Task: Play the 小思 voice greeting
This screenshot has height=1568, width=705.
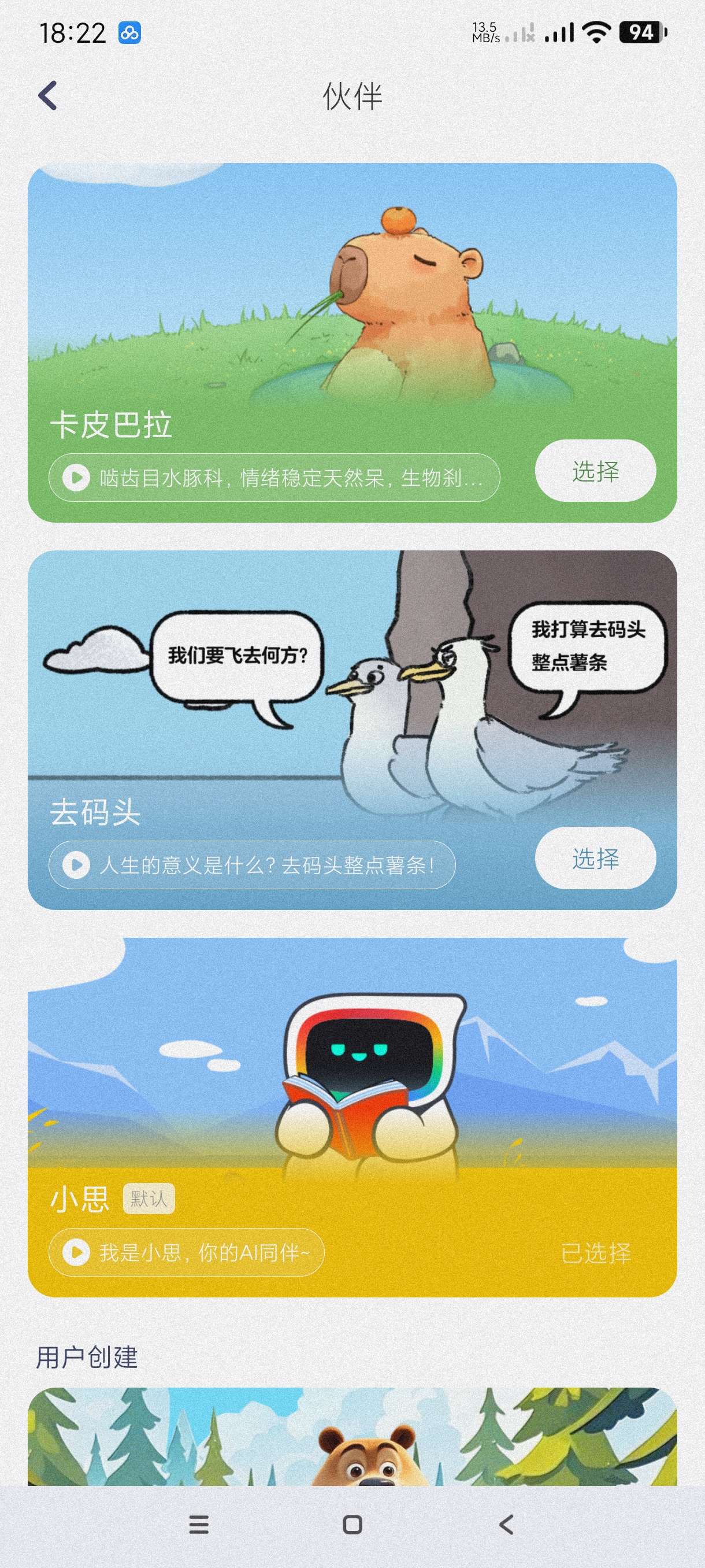Action: (x=77, y=1253)
